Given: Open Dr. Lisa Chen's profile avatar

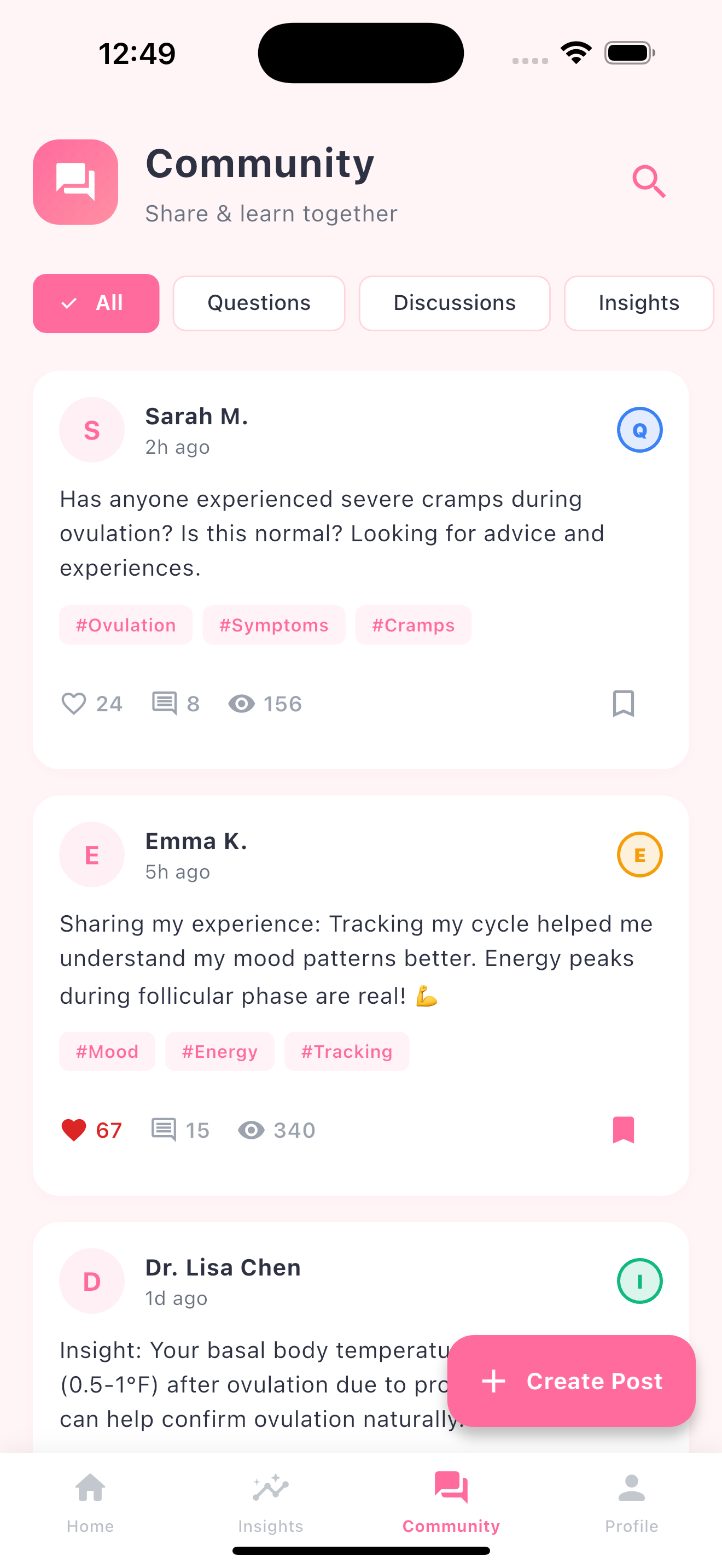Looking at the screenshot, I should click(92, 1282).
